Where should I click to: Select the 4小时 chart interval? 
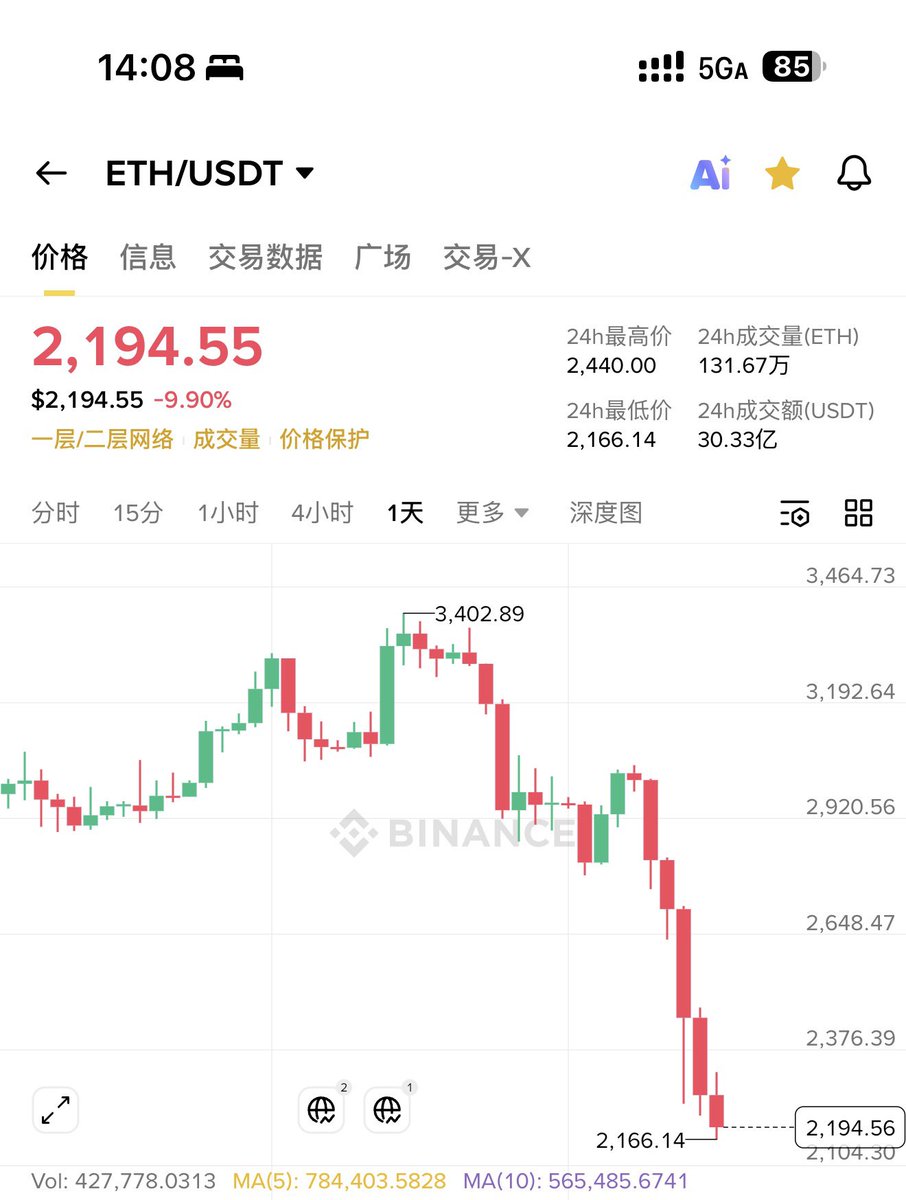[x=322, y=513]
